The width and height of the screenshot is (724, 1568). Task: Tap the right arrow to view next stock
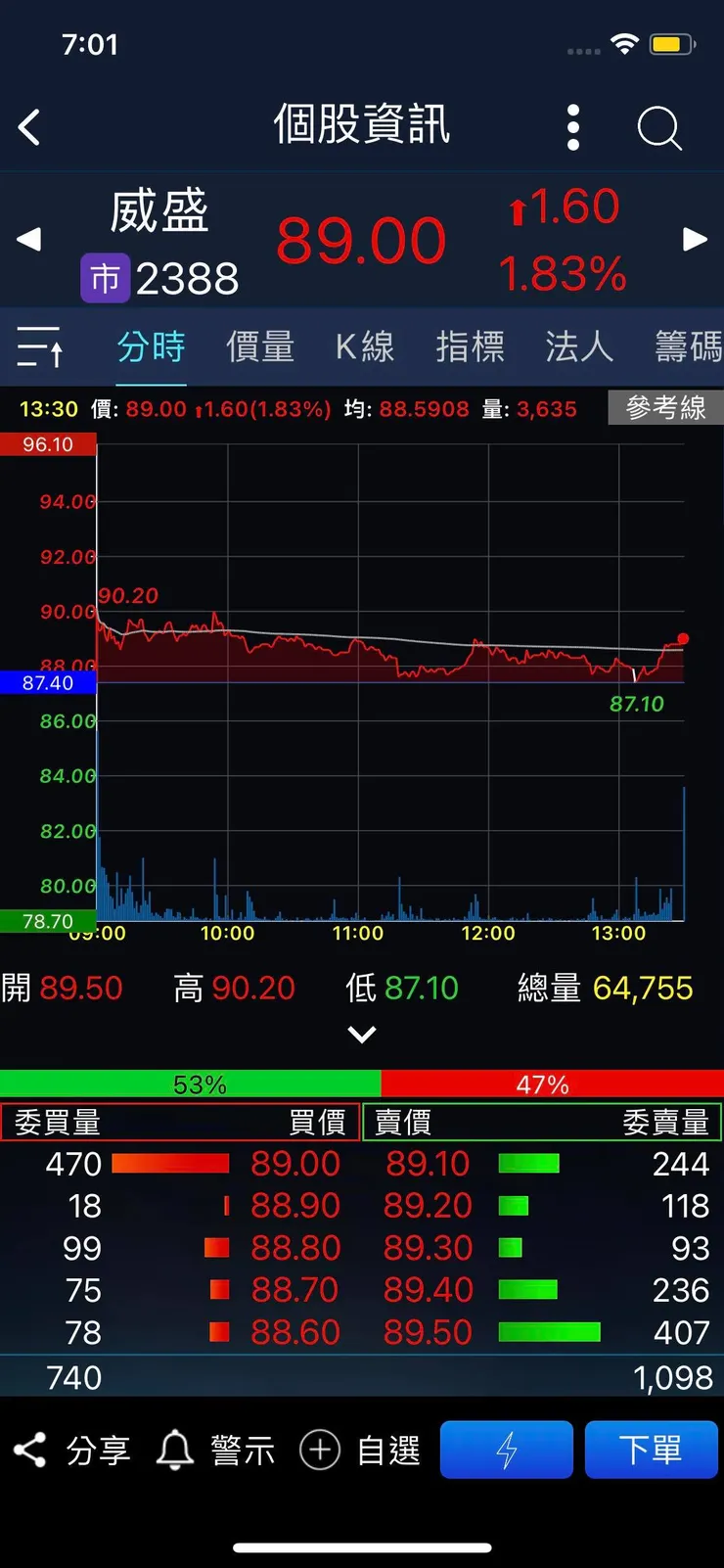tap(697, 240)
